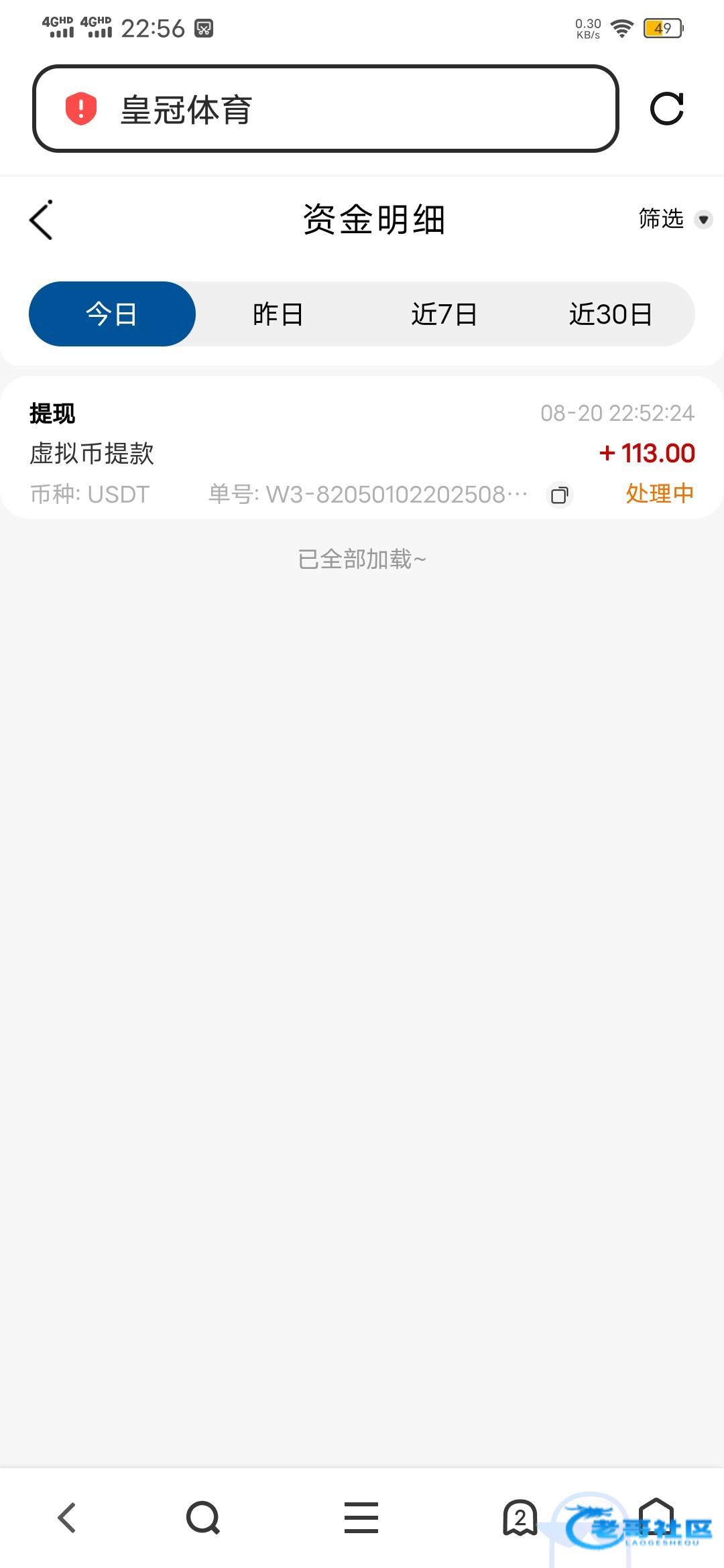Switch to the 近7日 tab
Viewport: 724px width, 1568px height.
point(444,314)
